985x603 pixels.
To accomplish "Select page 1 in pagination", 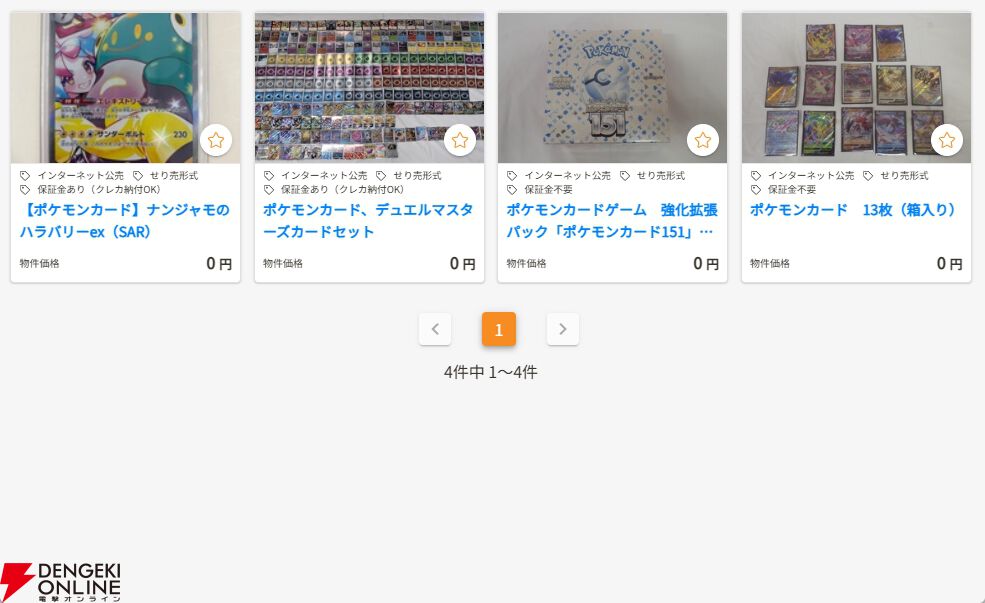I will (x=499, y=329).
